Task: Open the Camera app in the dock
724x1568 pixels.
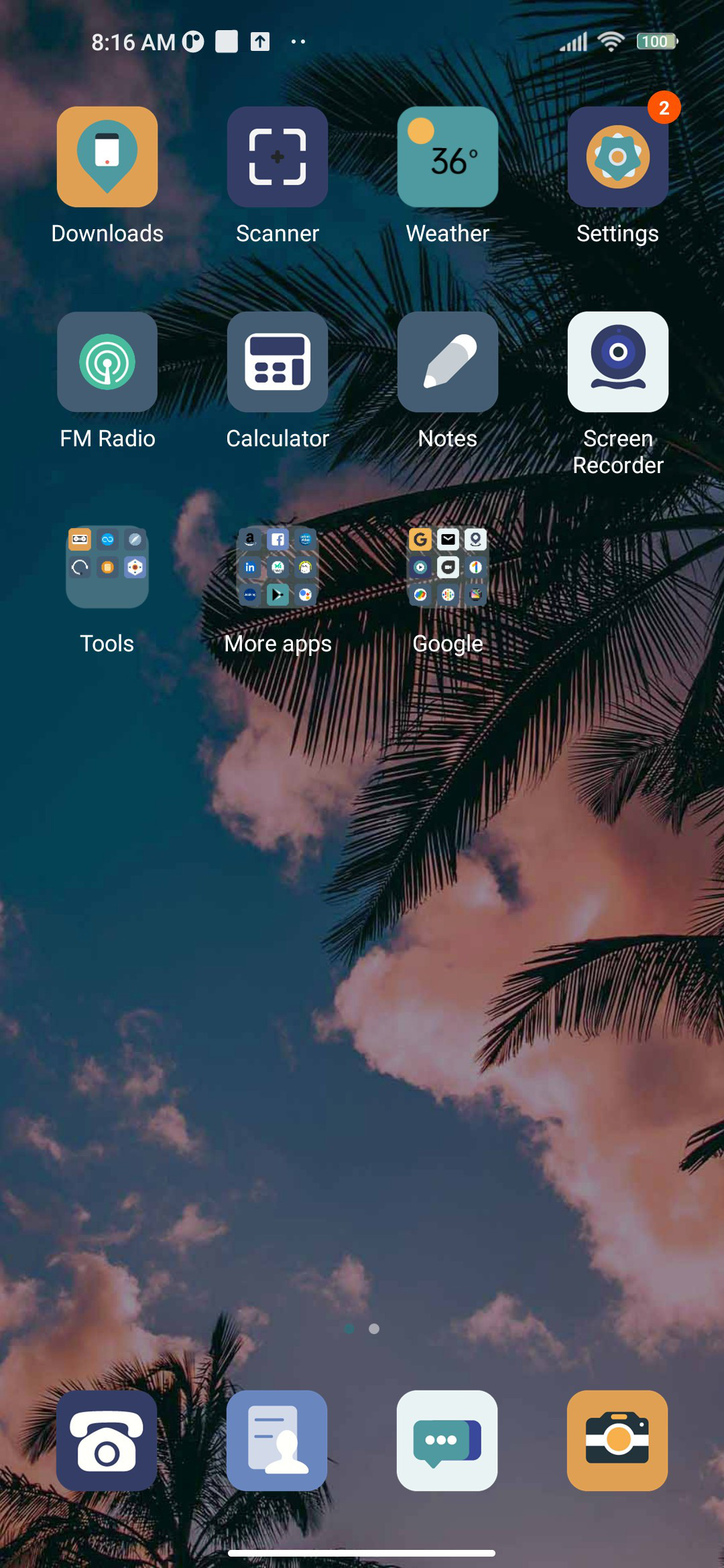Action: (617, 1441)
